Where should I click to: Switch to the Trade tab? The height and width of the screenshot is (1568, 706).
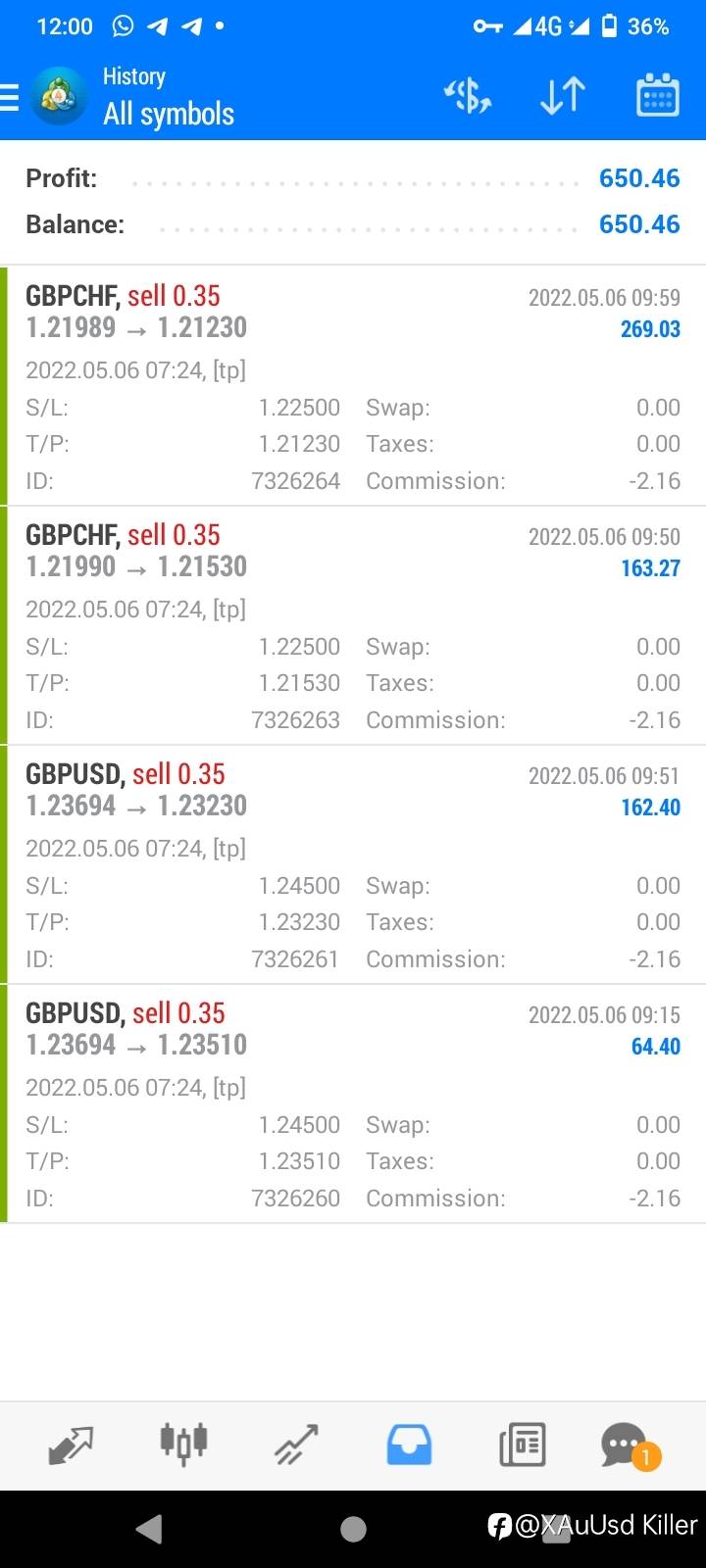coord(296,1445)
